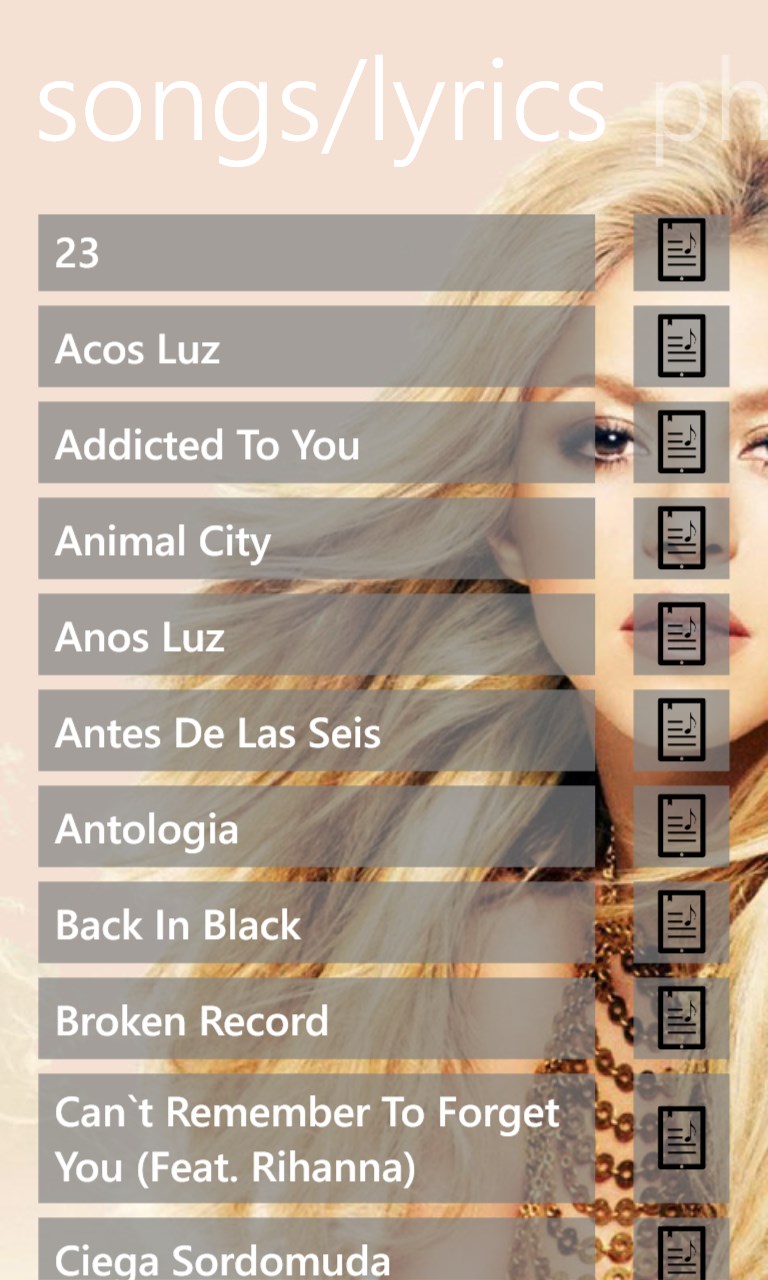Select the Ciega Sordomuda song

click(x=316, y=1255)
